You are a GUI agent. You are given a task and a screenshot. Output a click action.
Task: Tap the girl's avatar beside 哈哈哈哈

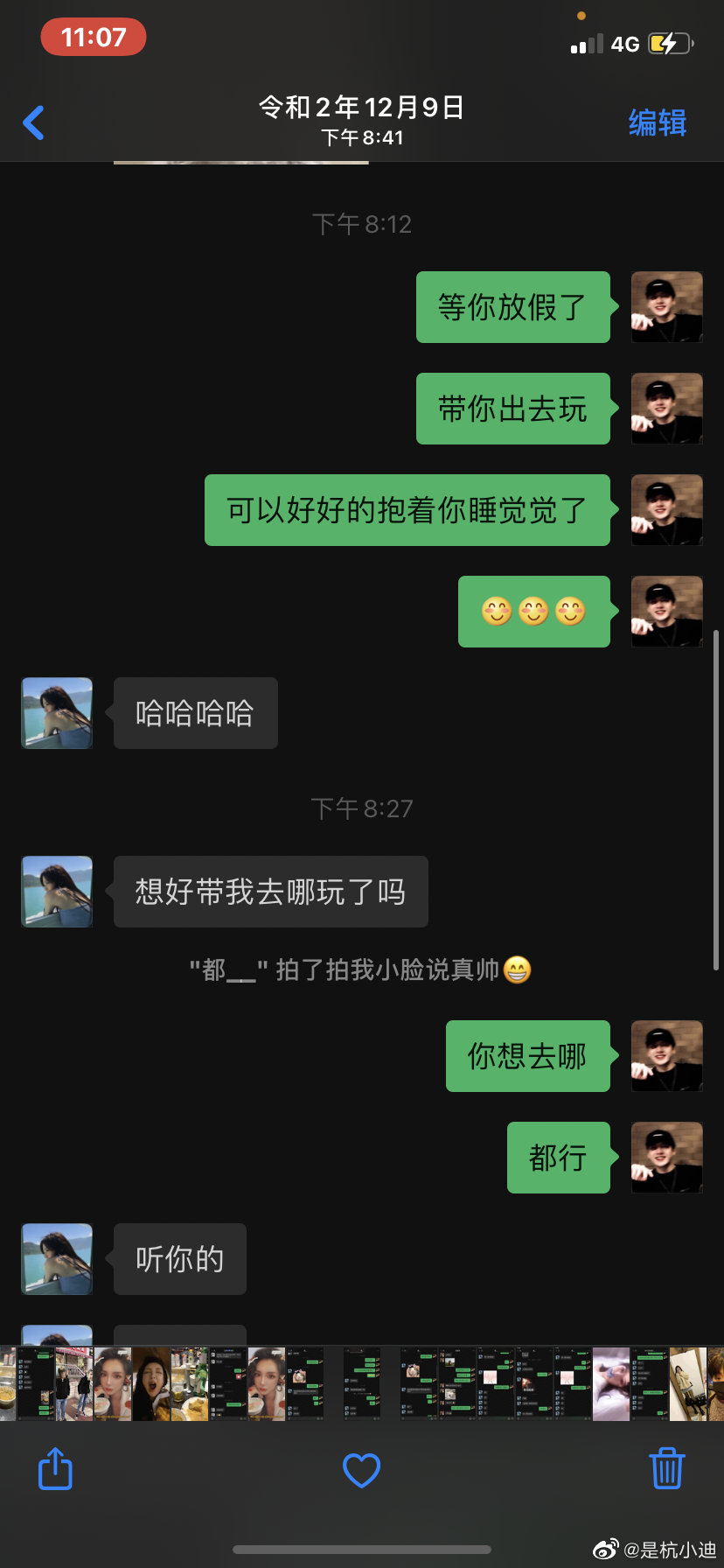click(x=56, y=712)
